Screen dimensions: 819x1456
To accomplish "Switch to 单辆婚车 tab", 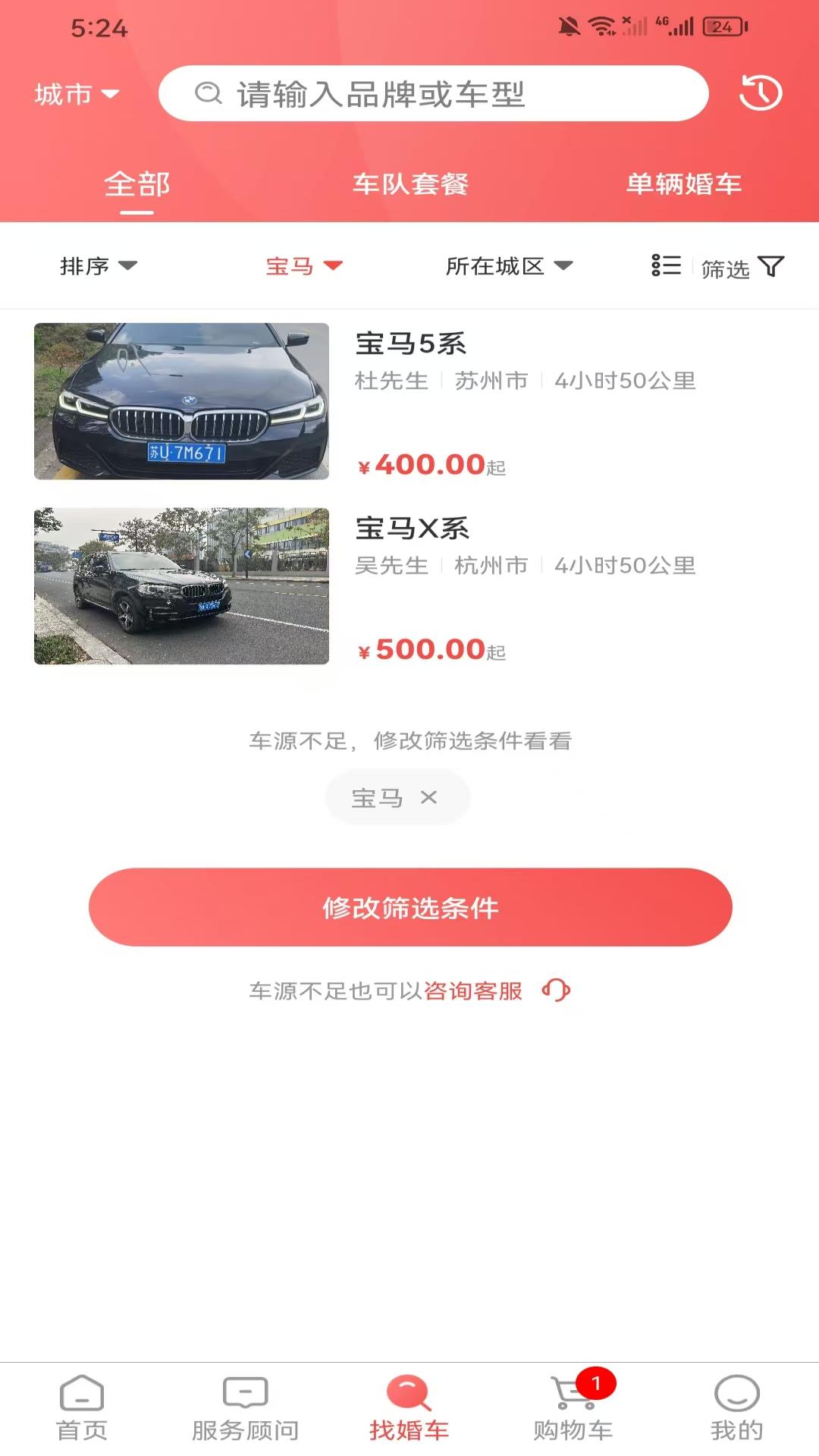I will tap(683, 184).
